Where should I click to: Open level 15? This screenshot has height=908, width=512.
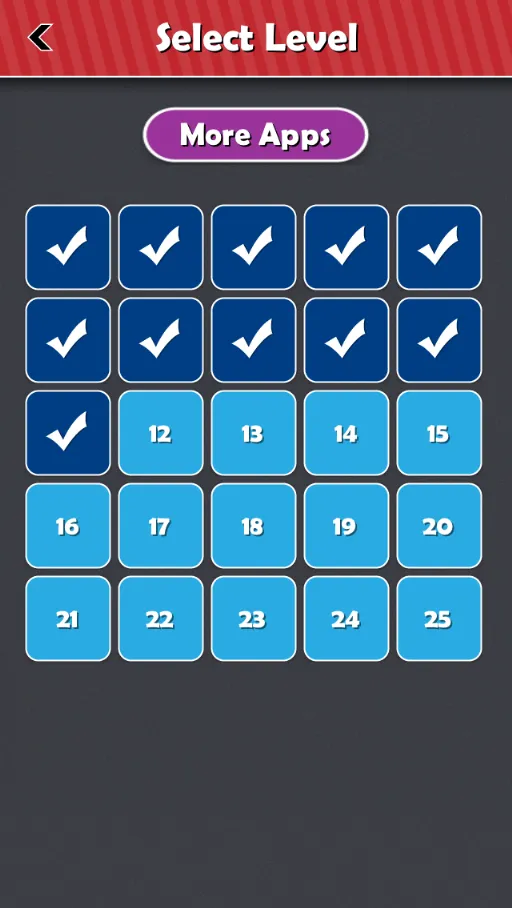(439, 433)
